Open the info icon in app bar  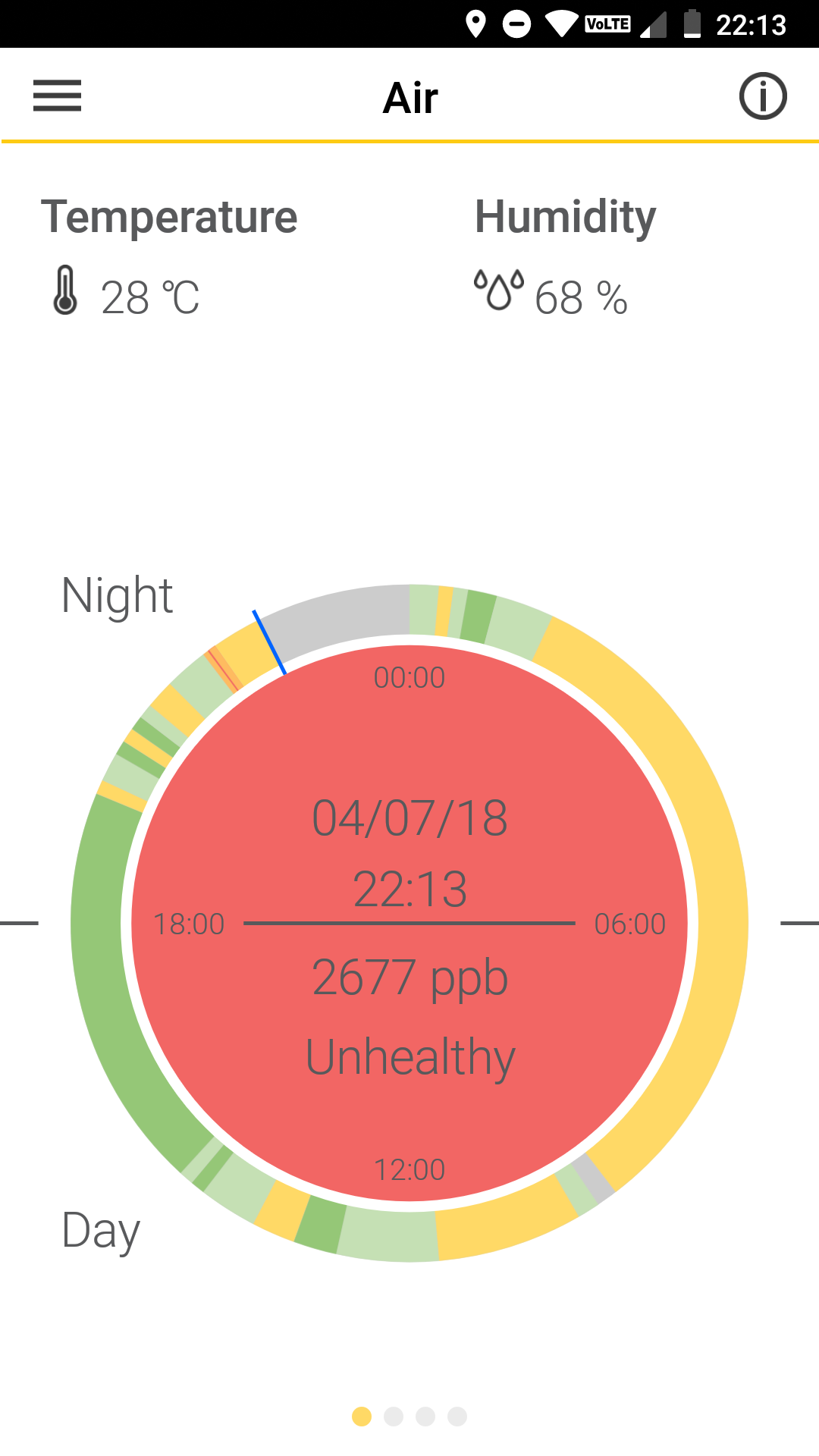[763, 96]
